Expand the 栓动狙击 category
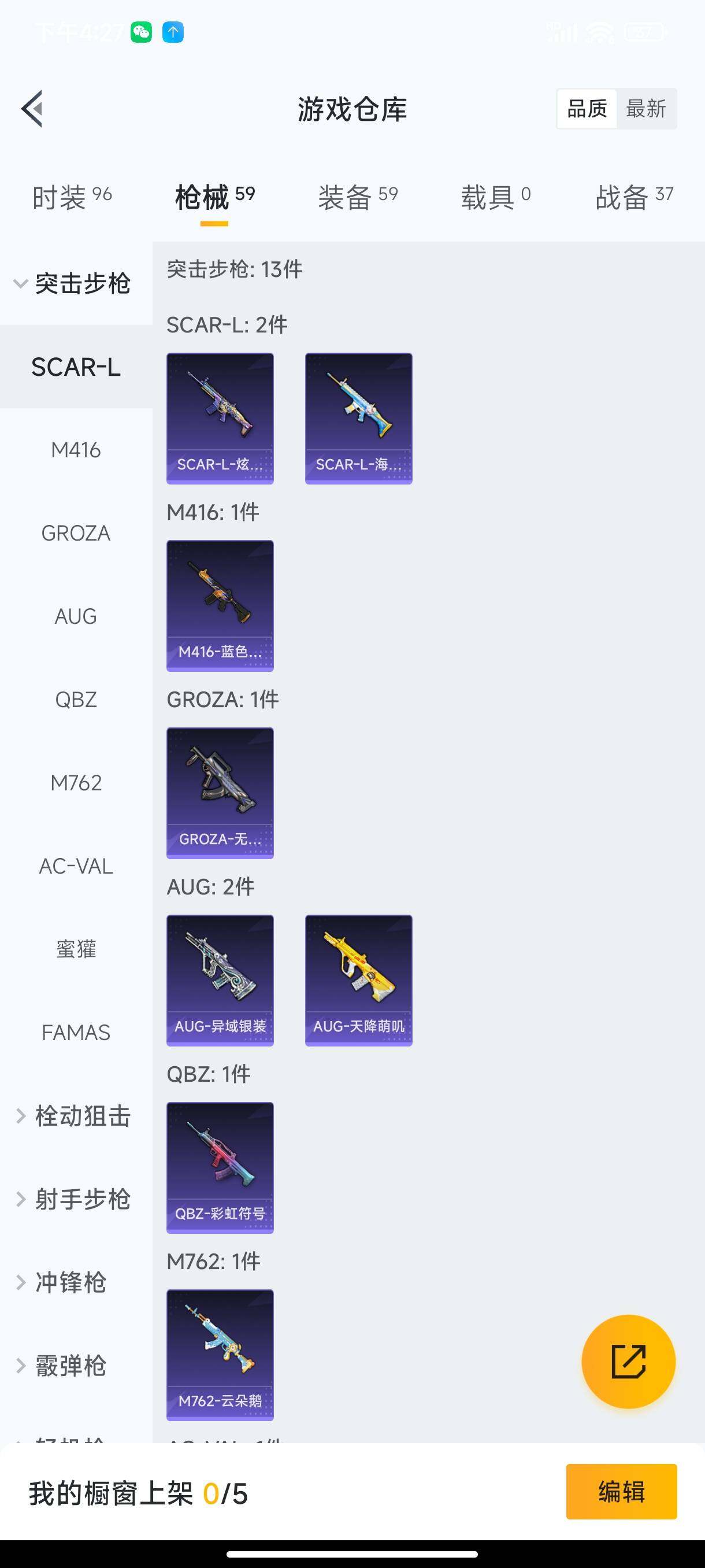The width and height of the screenshot is (705, 1568). coord(73,1116)
